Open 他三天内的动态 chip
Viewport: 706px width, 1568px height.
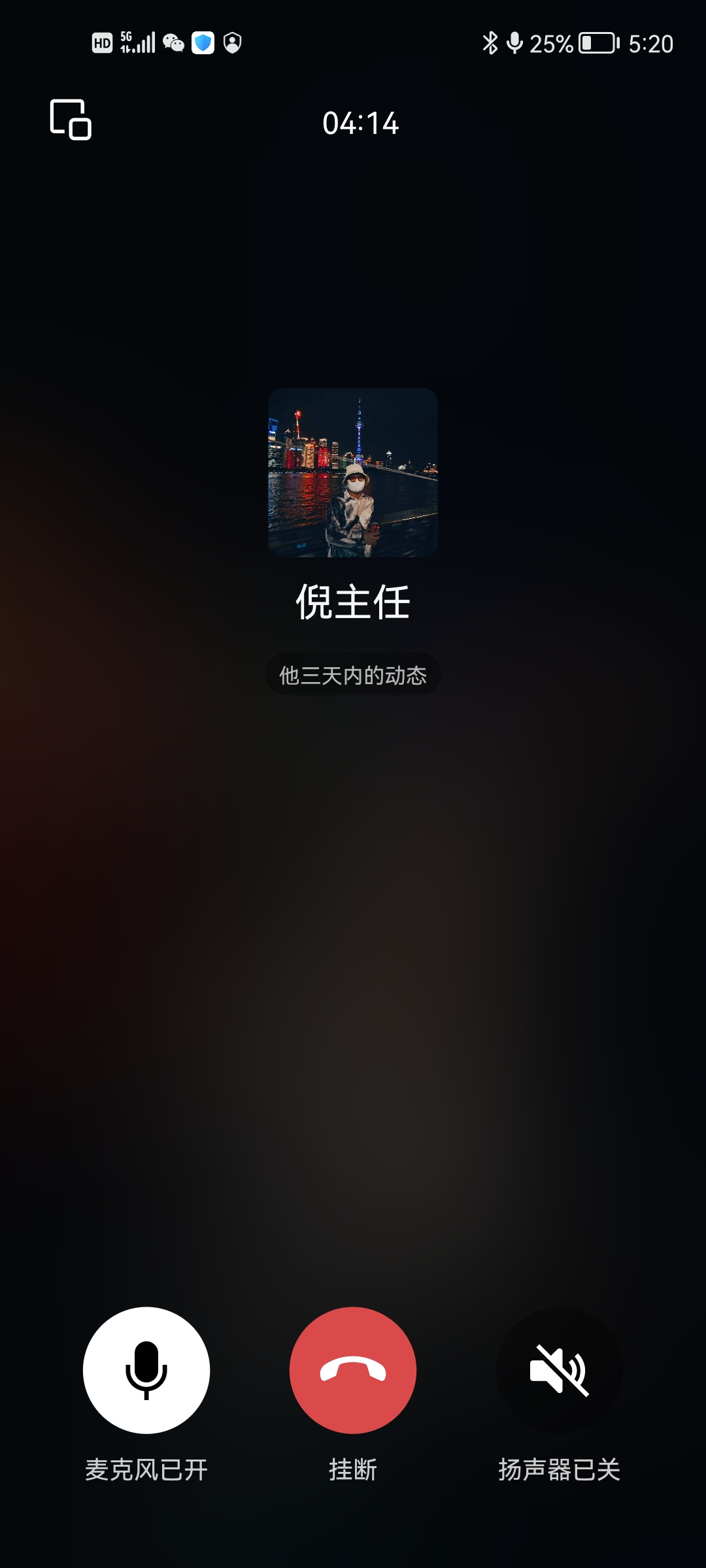353,675
